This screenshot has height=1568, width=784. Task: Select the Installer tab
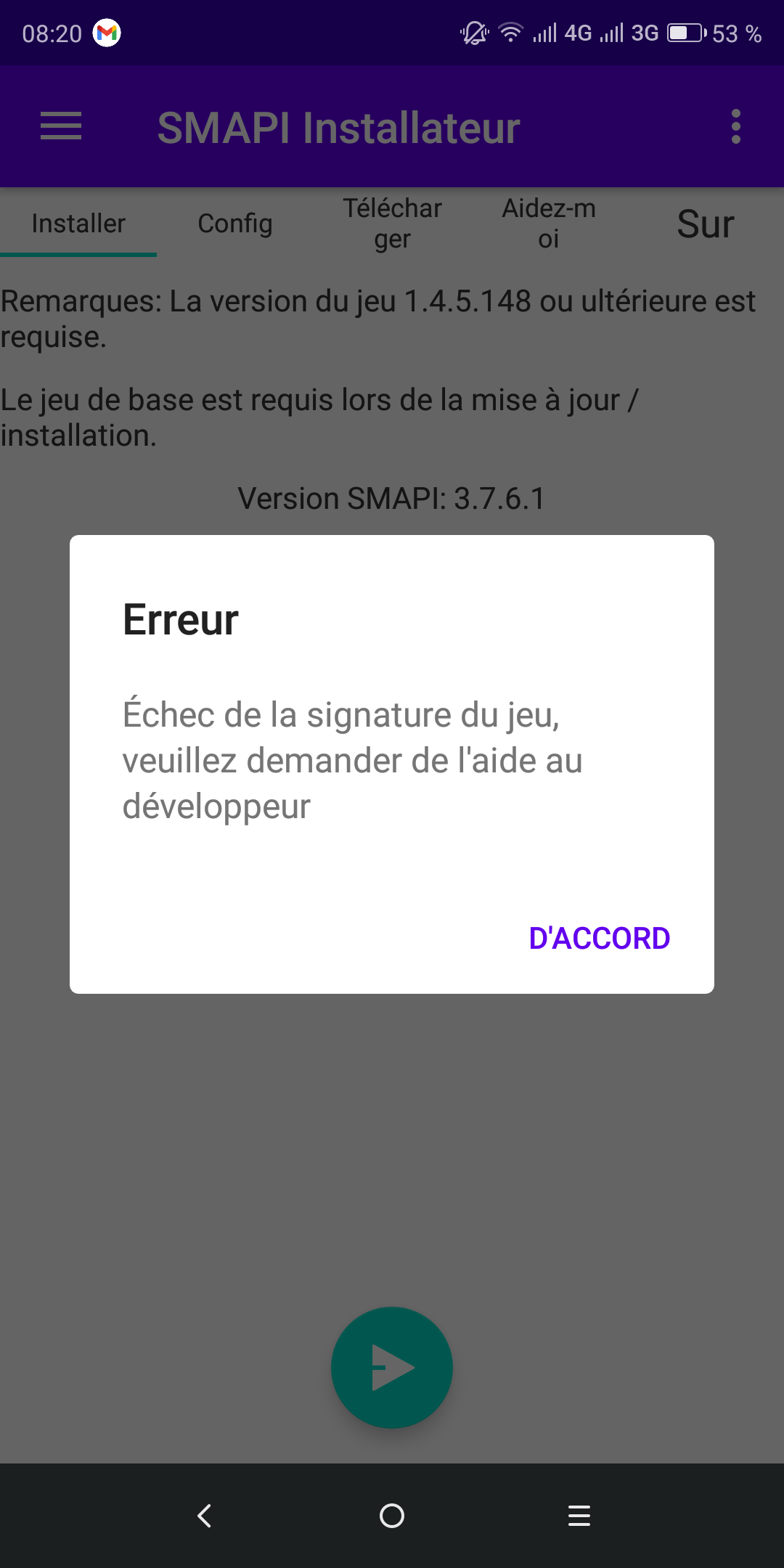coord(78,224)
